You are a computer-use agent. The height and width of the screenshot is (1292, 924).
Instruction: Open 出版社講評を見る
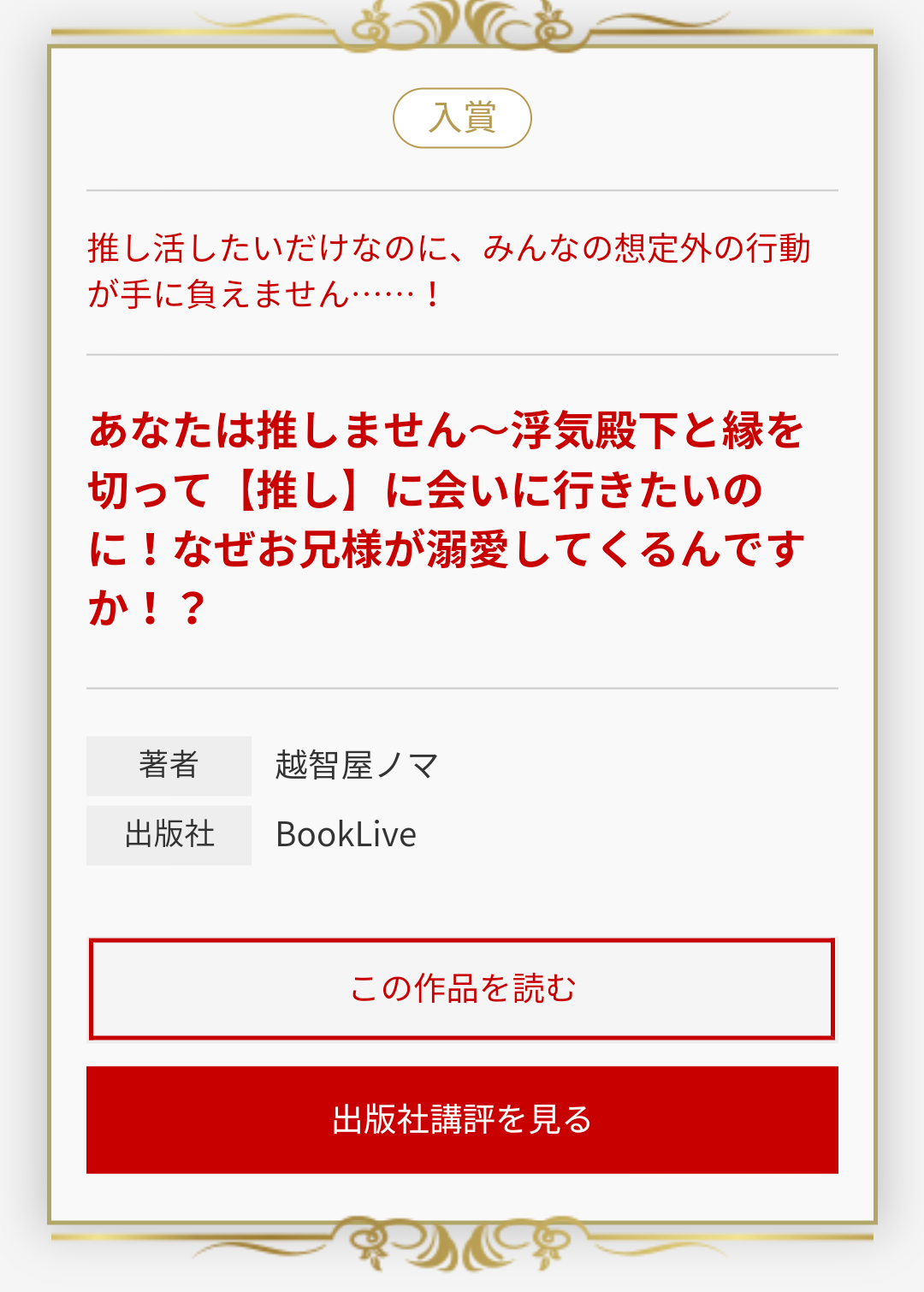462,1119
